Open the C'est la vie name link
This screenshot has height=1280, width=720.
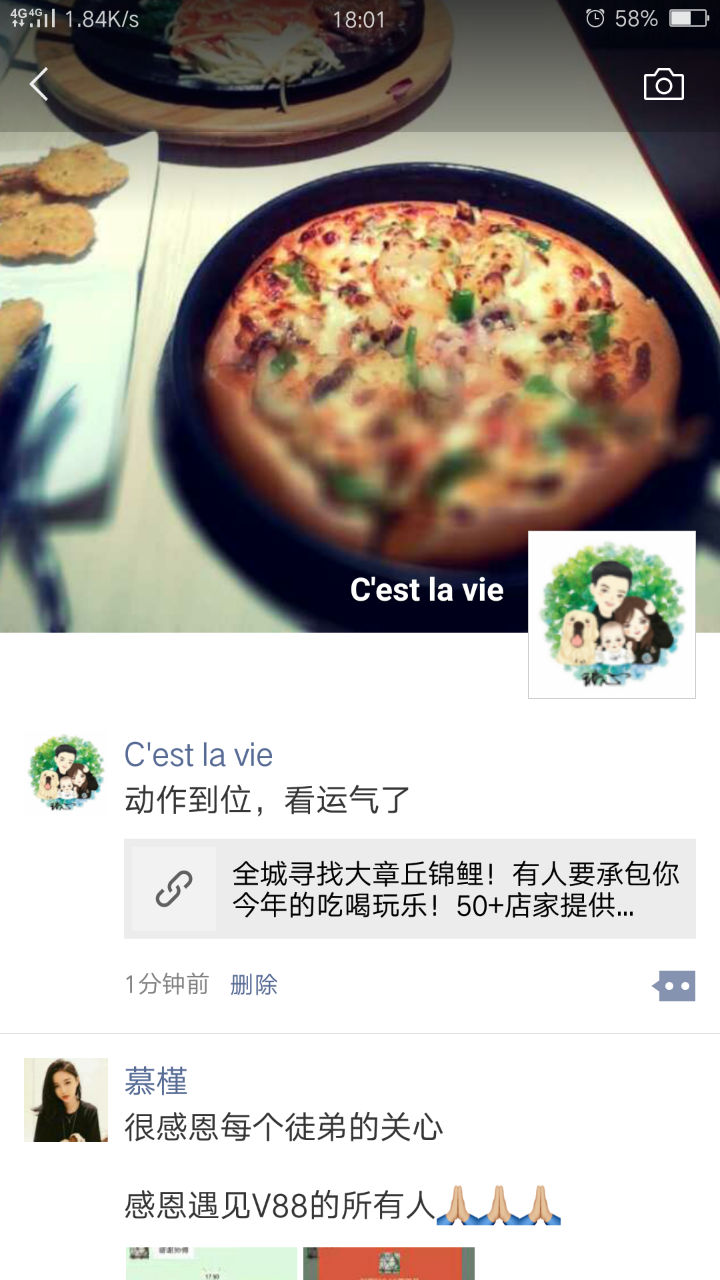[x=198, y=755]
